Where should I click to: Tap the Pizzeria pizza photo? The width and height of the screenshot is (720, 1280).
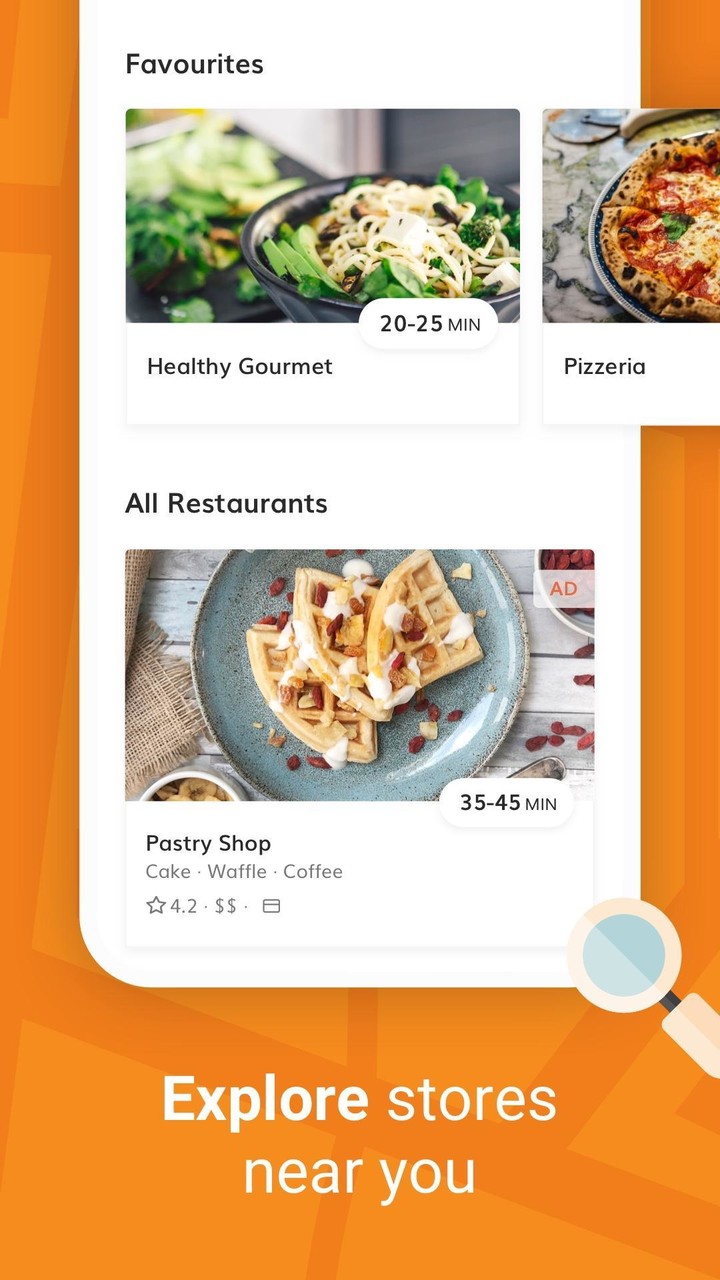point(640,215)
